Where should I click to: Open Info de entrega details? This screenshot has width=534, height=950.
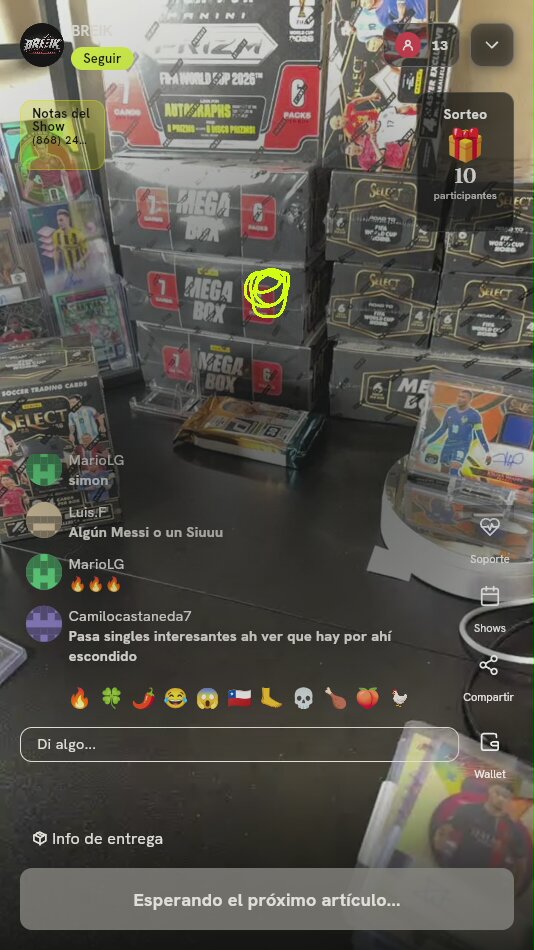tap(98, 839)
